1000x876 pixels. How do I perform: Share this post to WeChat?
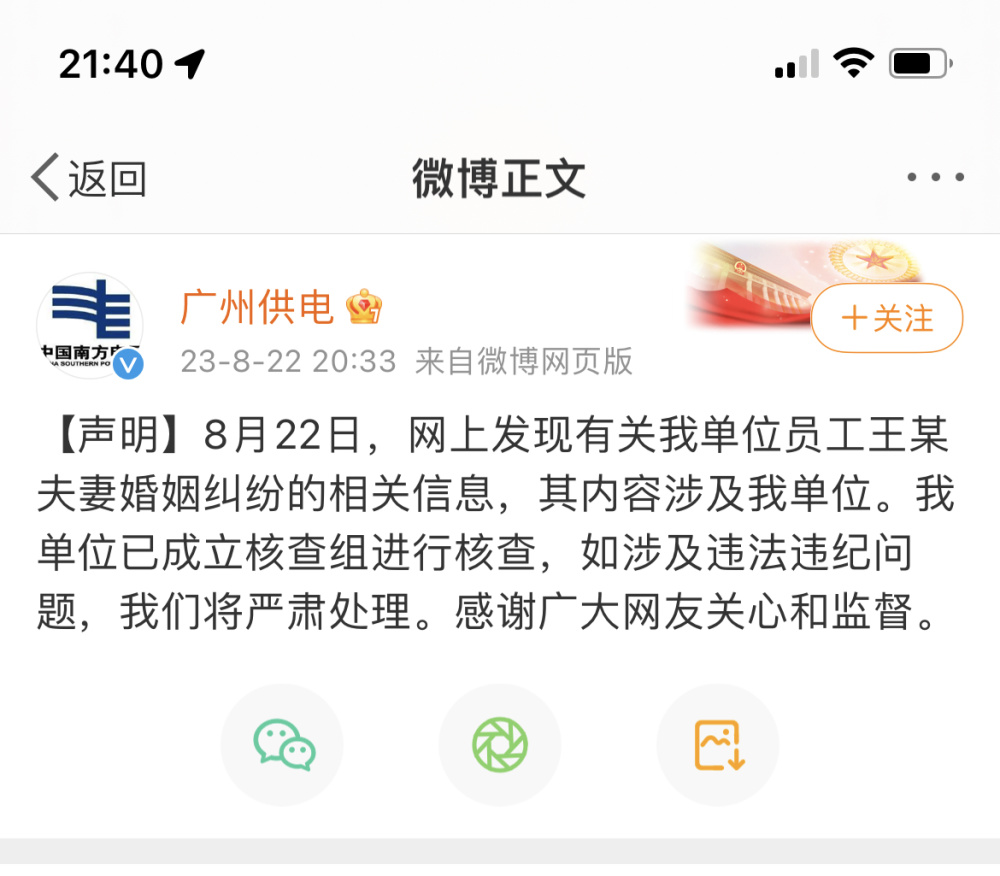point(283,745)
